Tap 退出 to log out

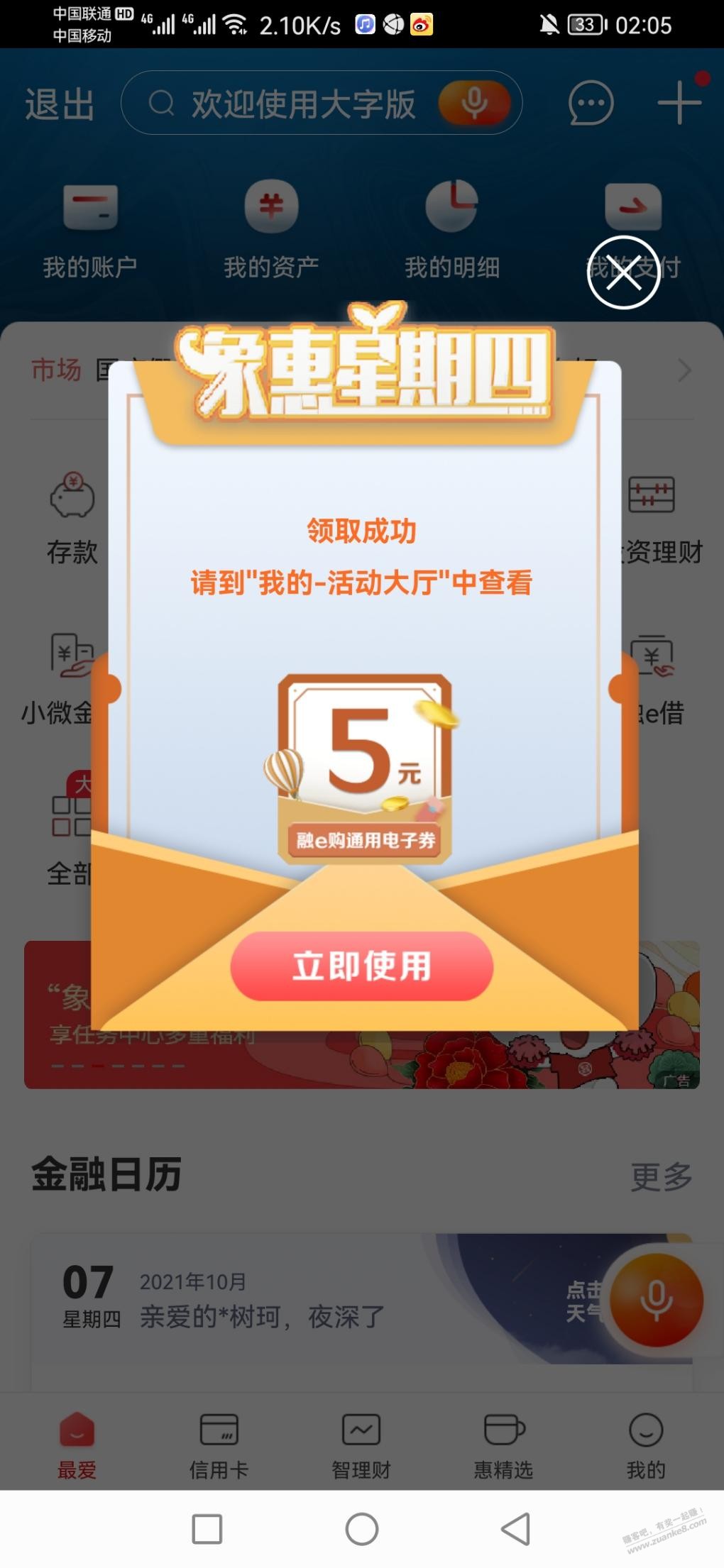point(60,105)
